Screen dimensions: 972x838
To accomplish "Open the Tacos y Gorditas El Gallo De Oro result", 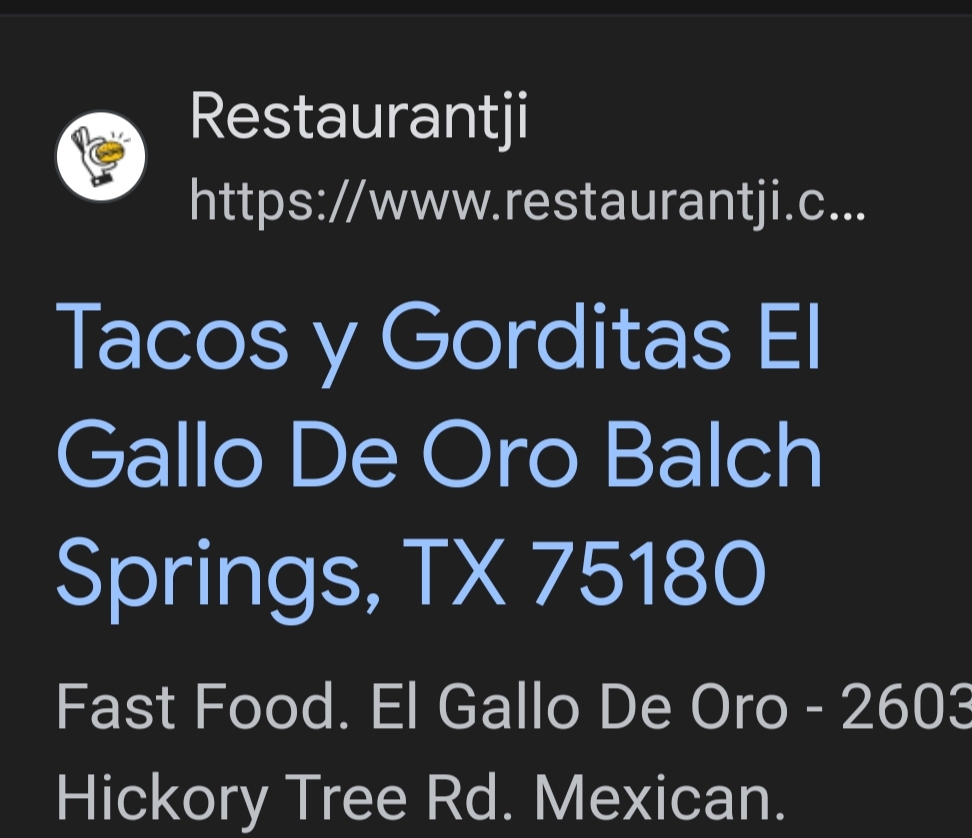I will [438, 456].
